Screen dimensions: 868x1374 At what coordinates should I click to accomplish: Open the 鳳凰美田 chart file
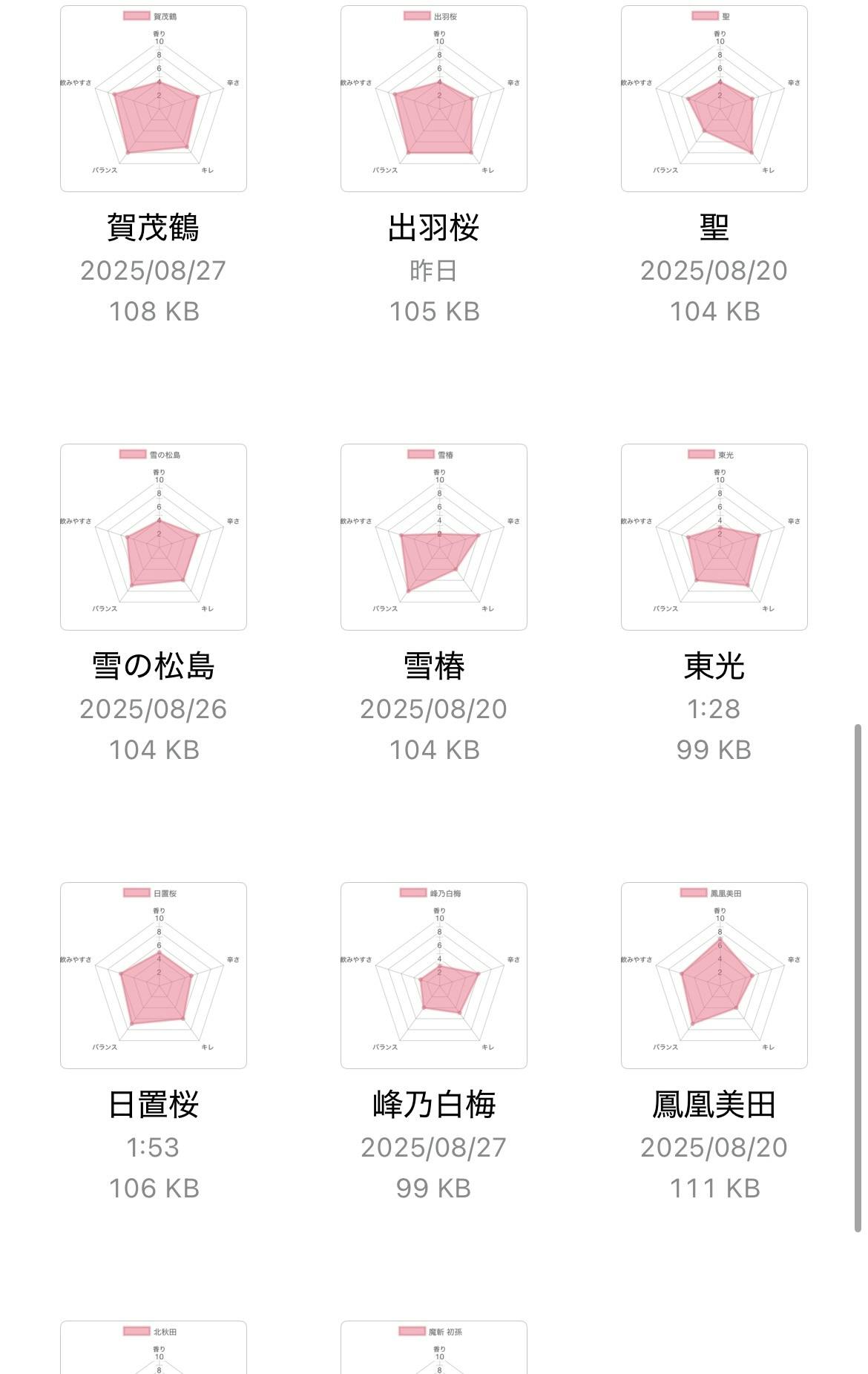click(x=714, y=976)
